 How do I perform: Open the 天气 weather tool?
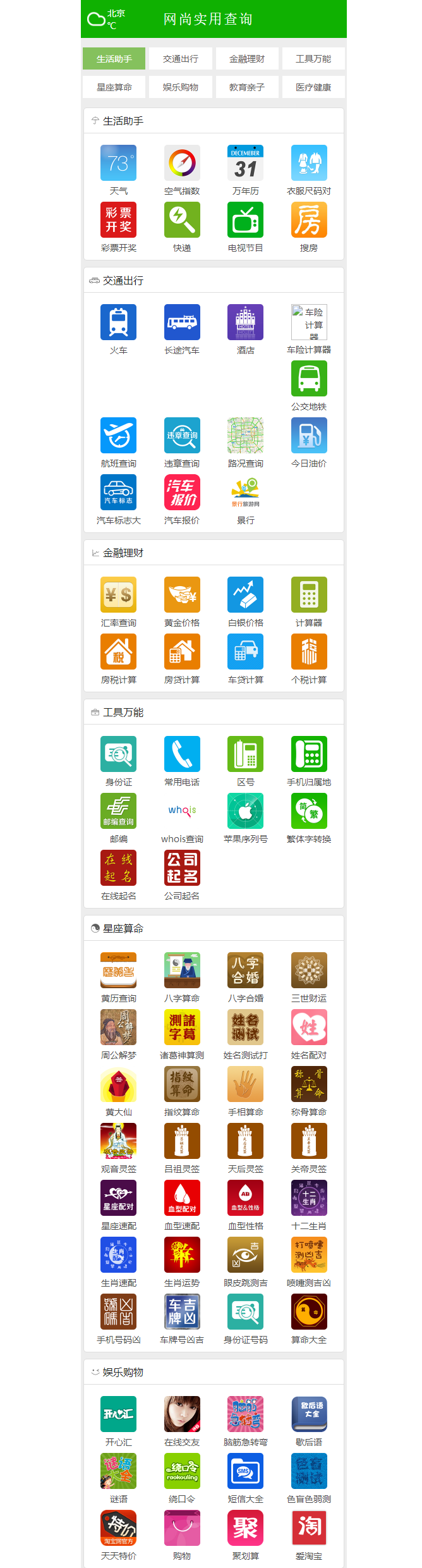click(x=118, y=163)
